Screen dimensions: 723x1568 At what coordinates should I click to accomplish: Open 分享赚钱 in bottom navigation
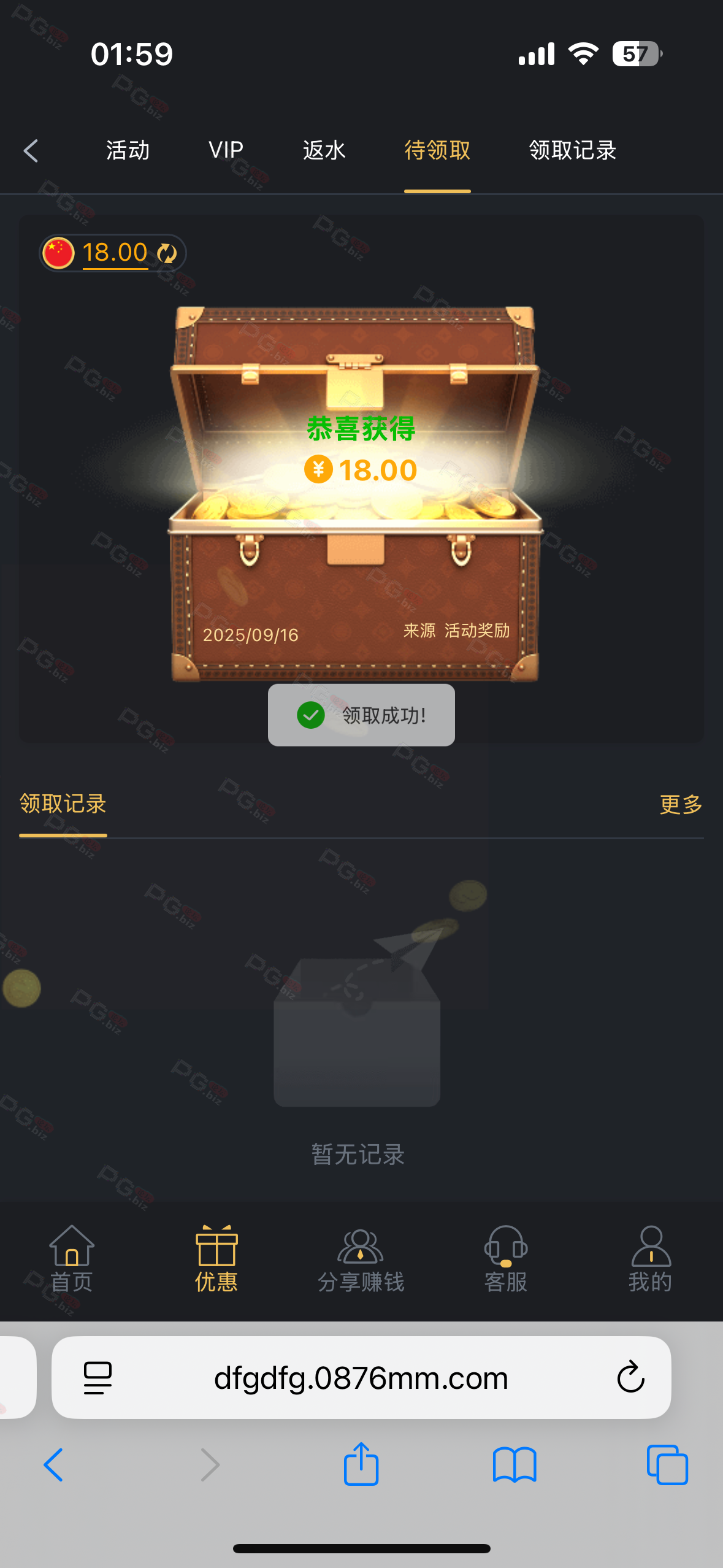[x=361, y=1259]
